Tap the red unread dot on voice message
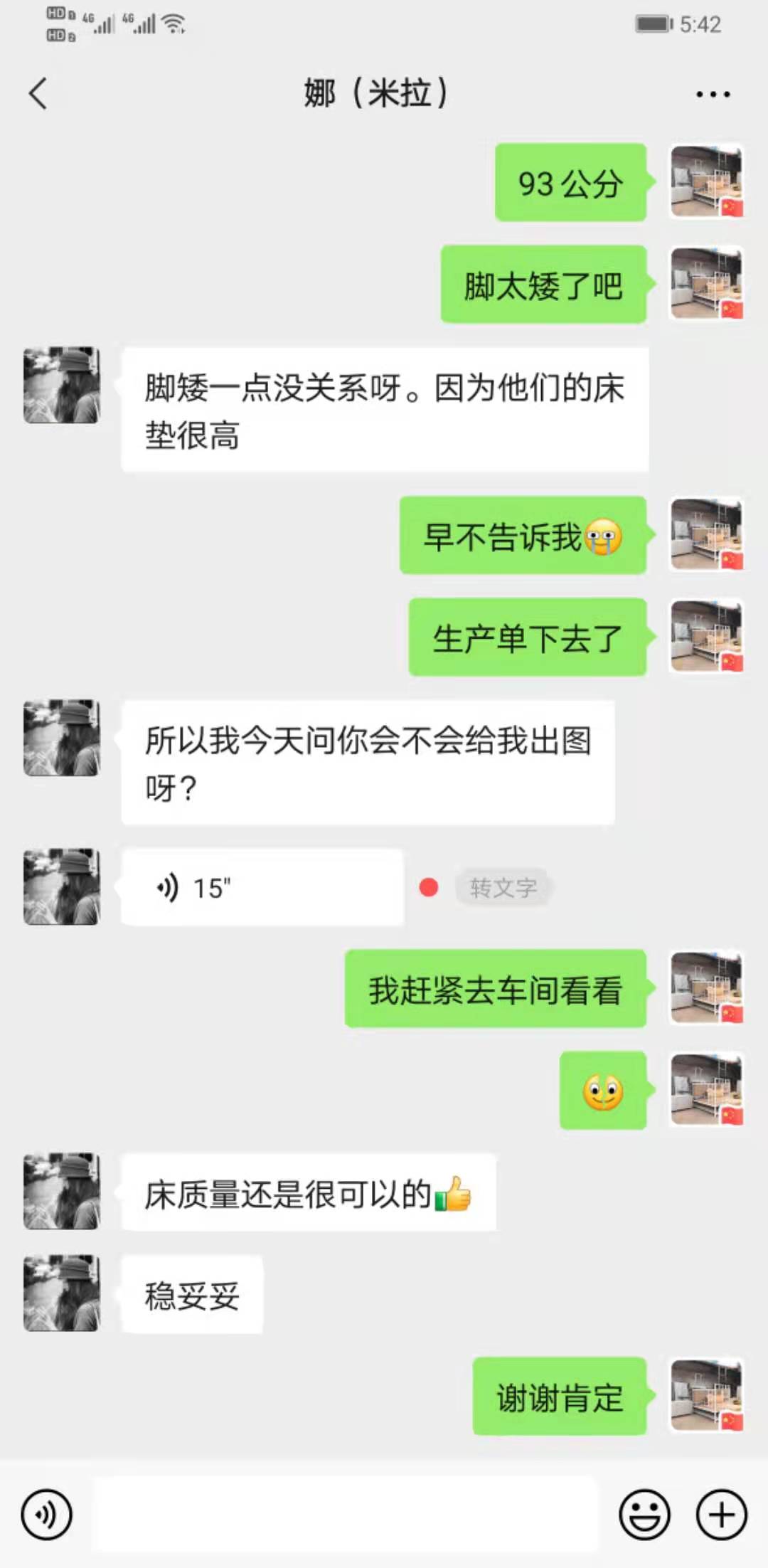 coord(427,888)
